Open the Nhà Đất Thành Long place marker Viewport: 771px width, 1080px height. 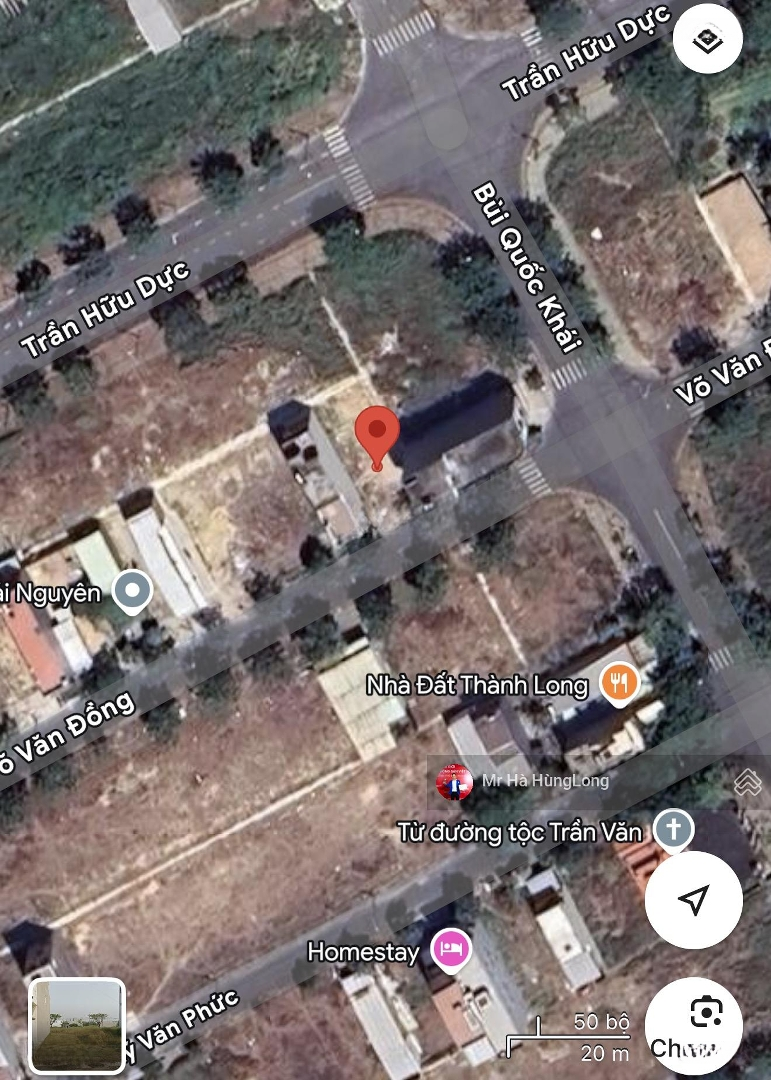(620, 685)
